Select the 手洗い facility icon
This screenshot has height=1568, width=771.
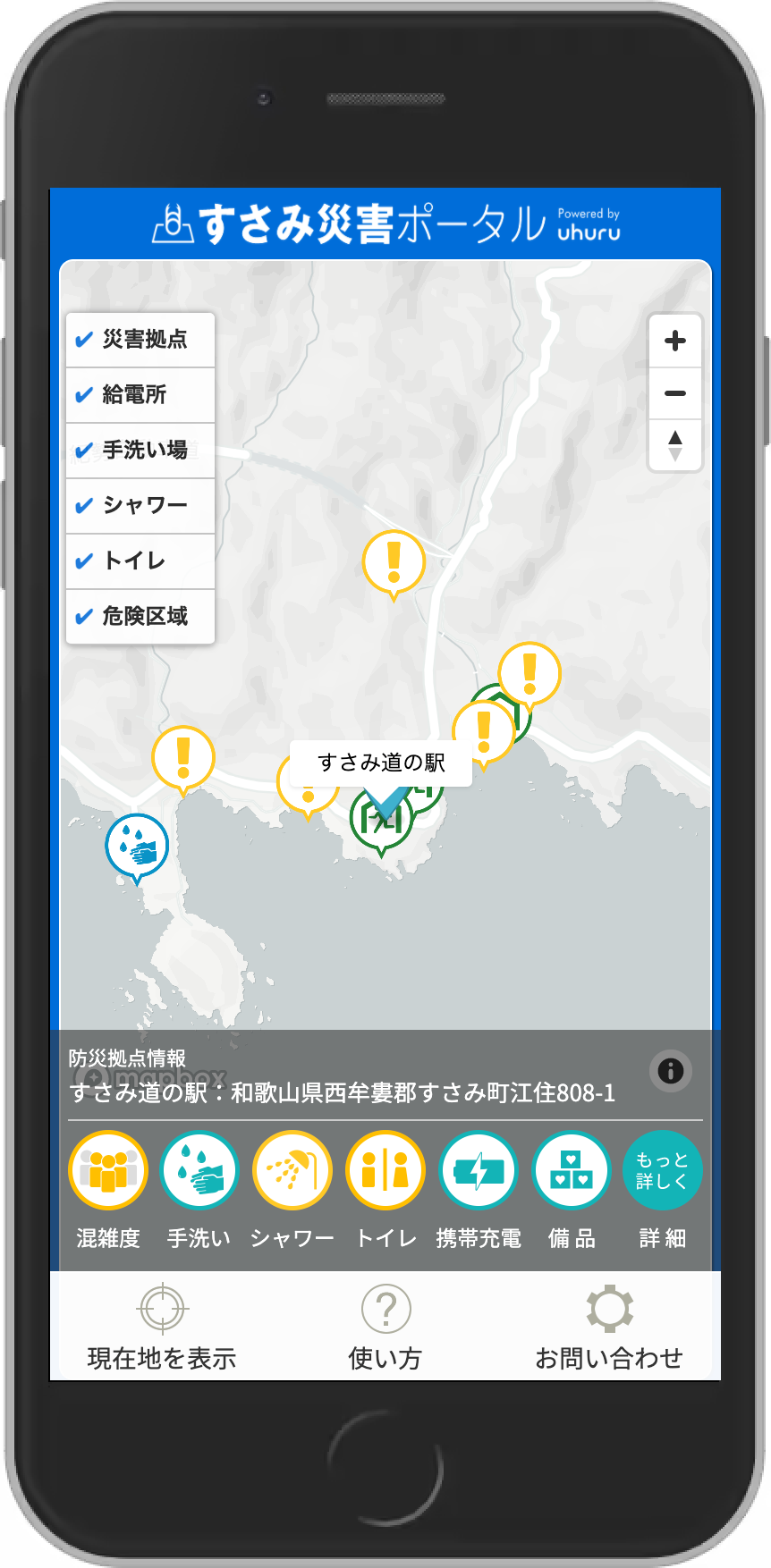pyautogui.click(x=199, y=1170)
